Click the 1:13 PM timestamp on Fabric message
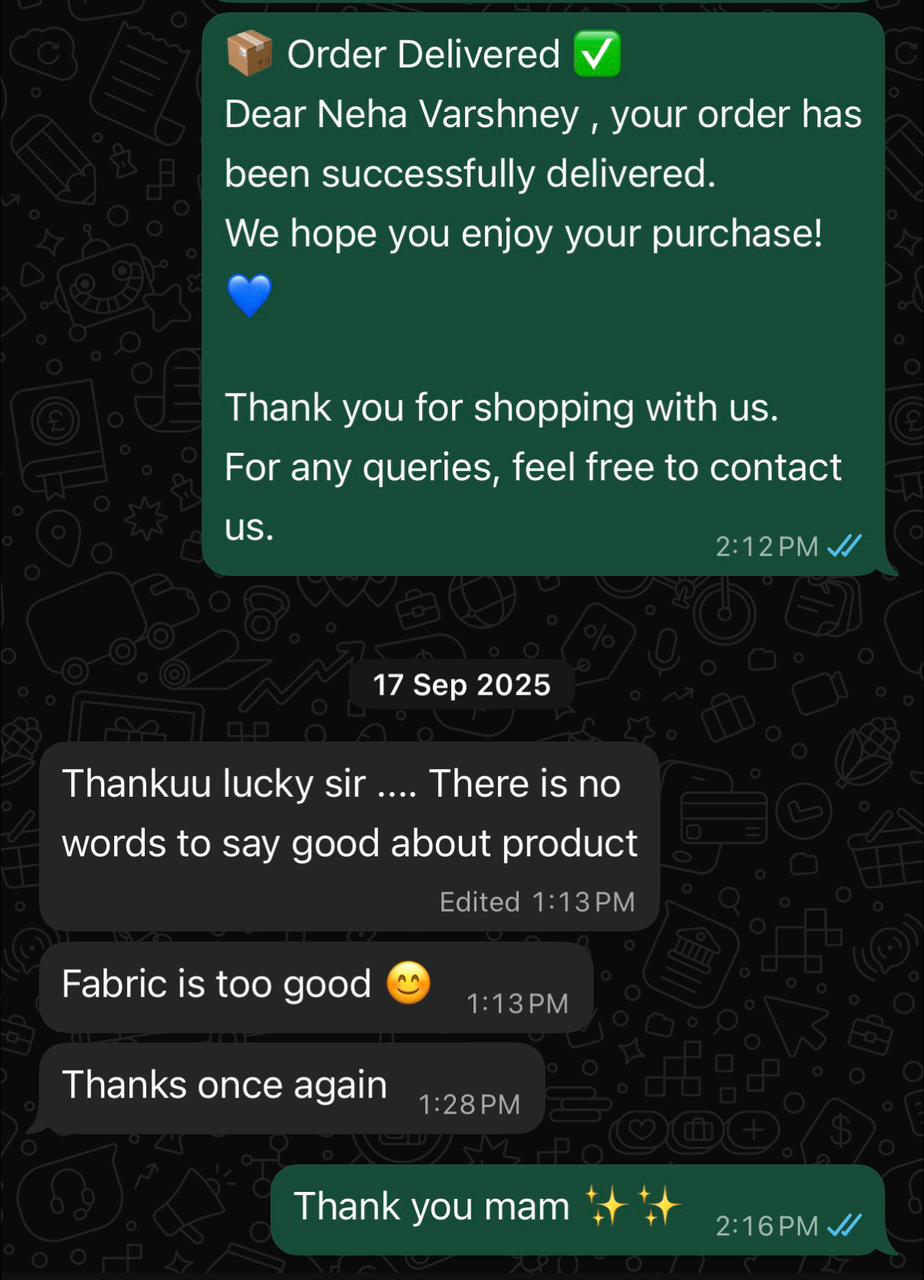Image resolution: width=924 pixels, height=1280 pixels. click(516, 1002)
